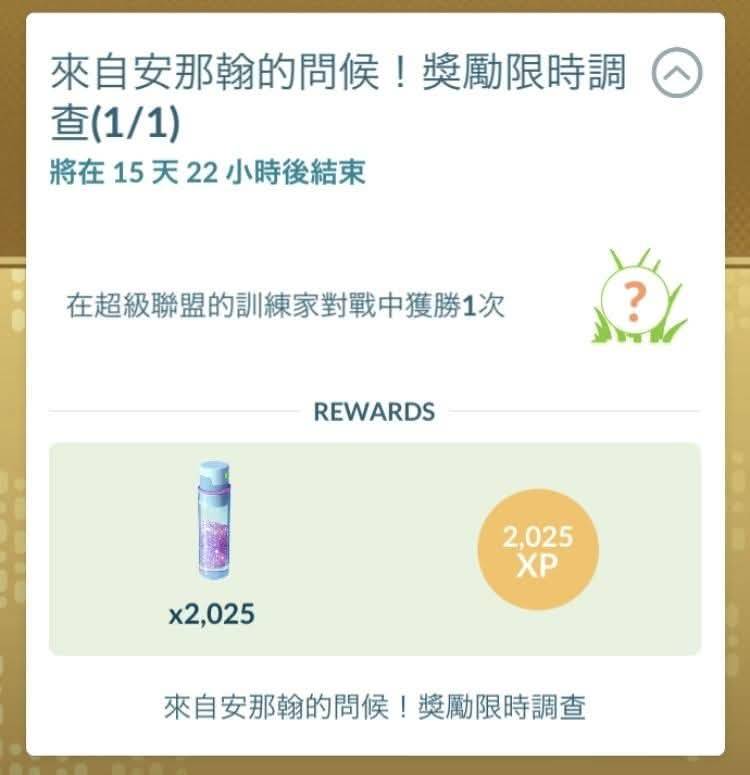Collapse the timed research card with chevron

pos(677,73)
